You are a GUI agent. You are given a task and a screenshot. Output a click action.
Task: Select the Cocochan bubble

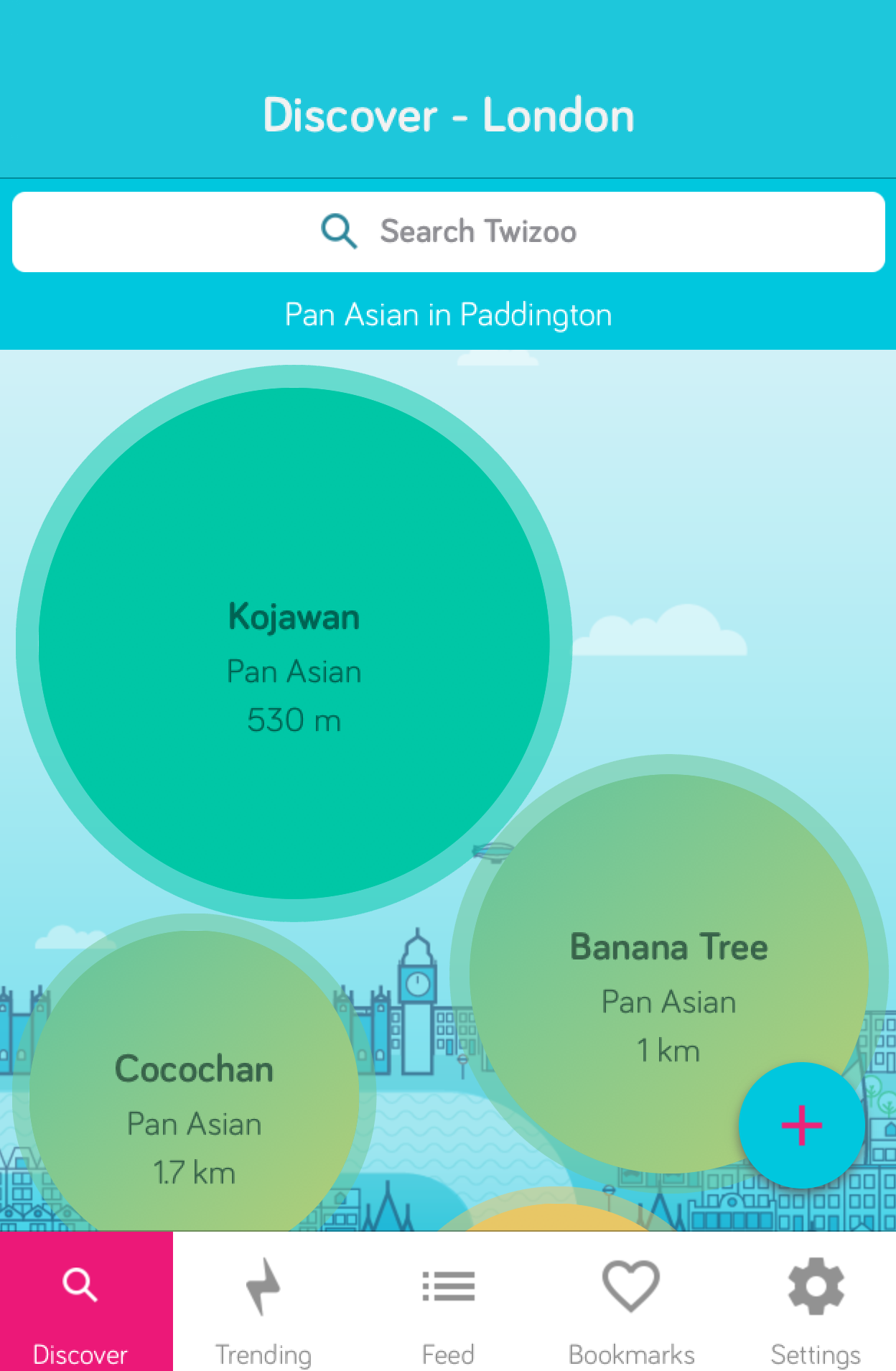(x=194, y=1106)
